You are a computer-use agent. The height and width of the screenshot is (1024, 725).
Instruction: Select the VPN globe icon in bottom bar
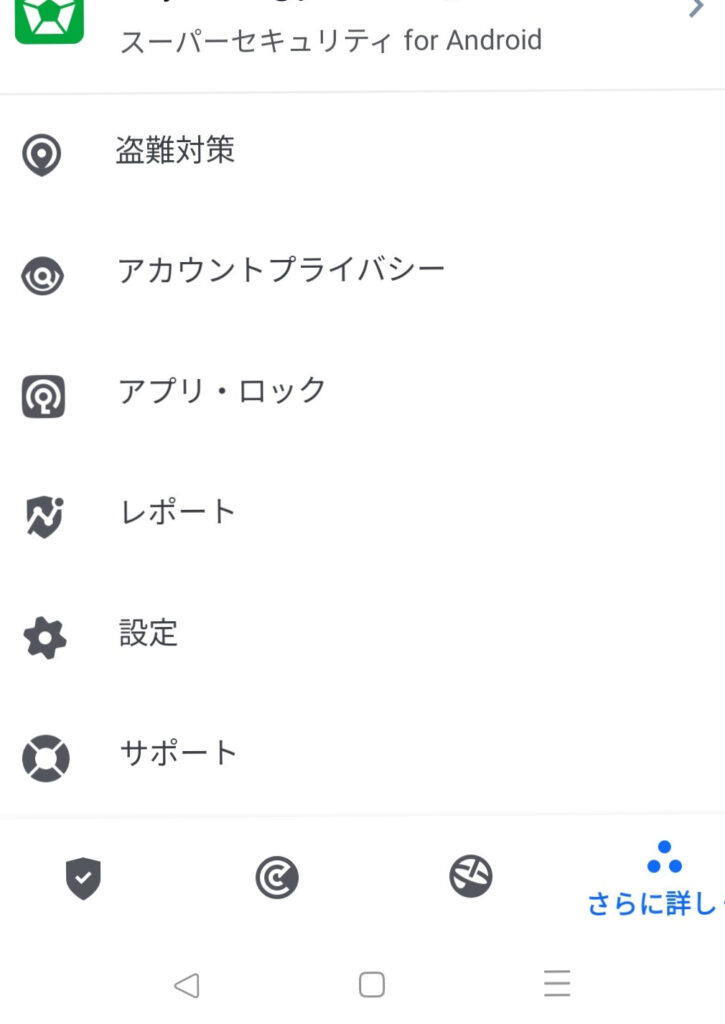tap(470, 878)
